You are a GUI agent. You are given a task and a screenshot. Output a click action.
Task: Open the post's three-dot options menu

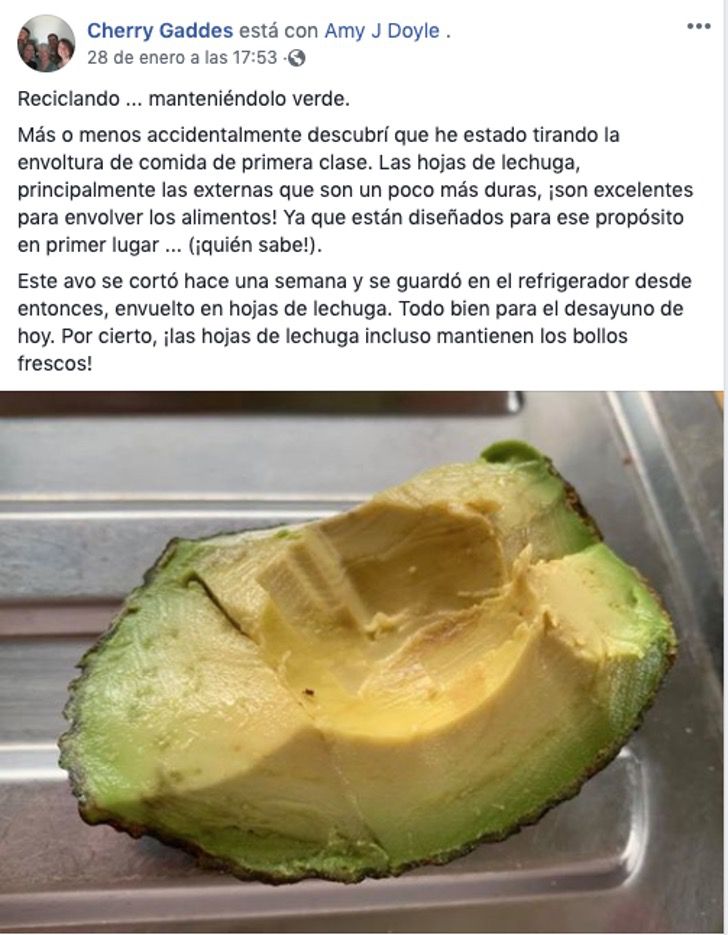click(x=698, y=26)
